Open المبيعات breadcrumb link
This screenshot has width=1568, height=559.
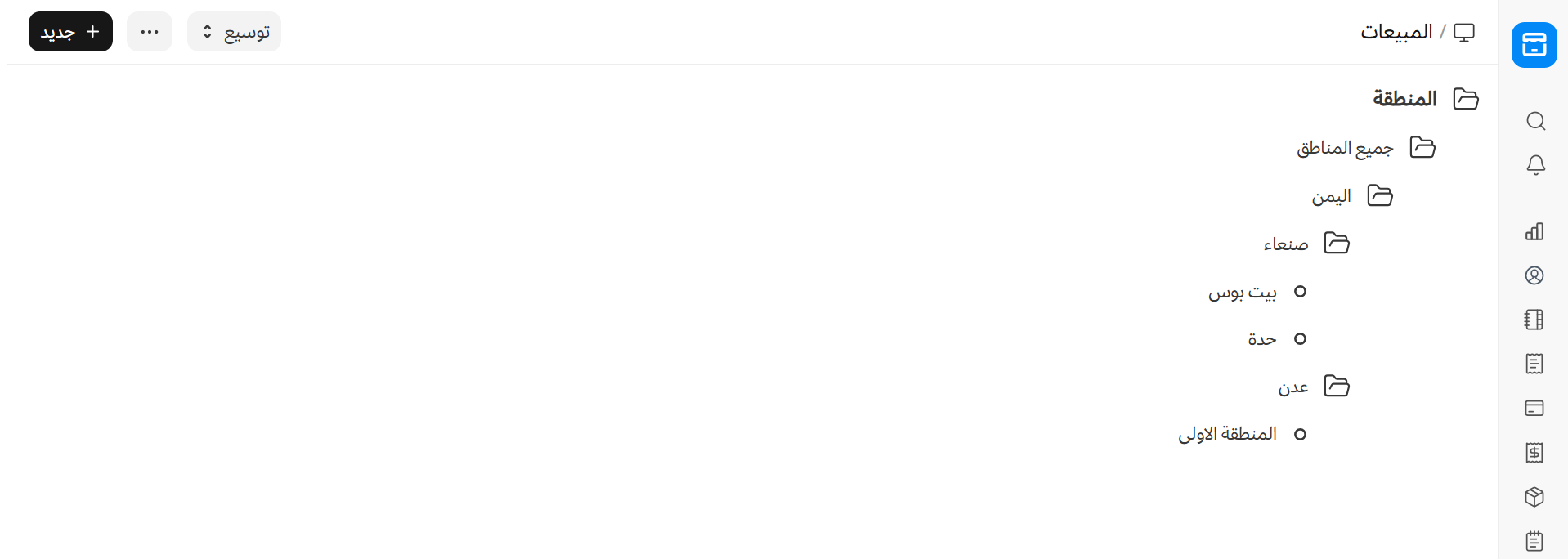pos(1396,32)
